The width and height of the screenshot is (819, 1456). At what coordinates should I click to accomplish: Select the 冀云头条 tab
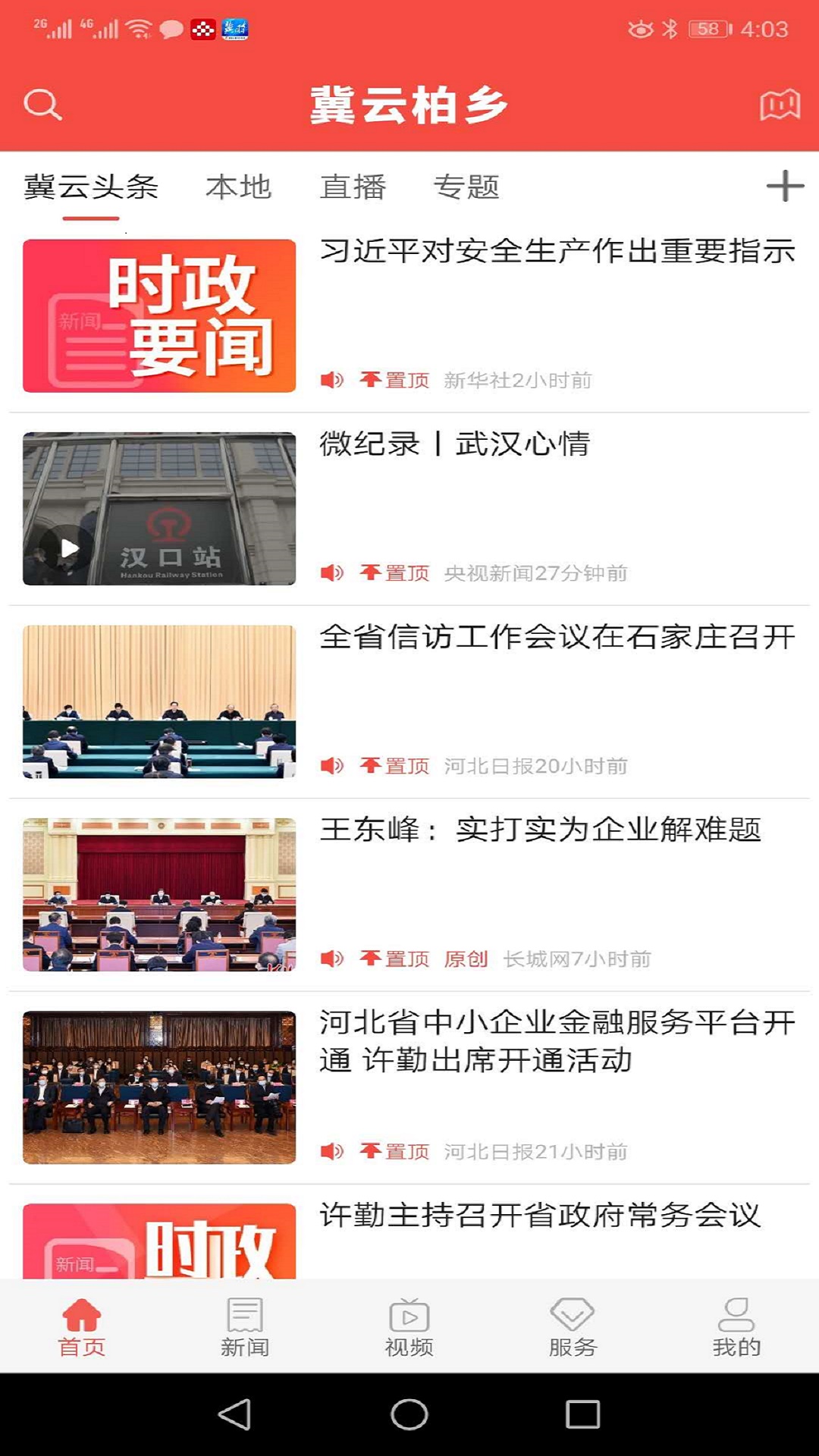[x=89, y=188]
